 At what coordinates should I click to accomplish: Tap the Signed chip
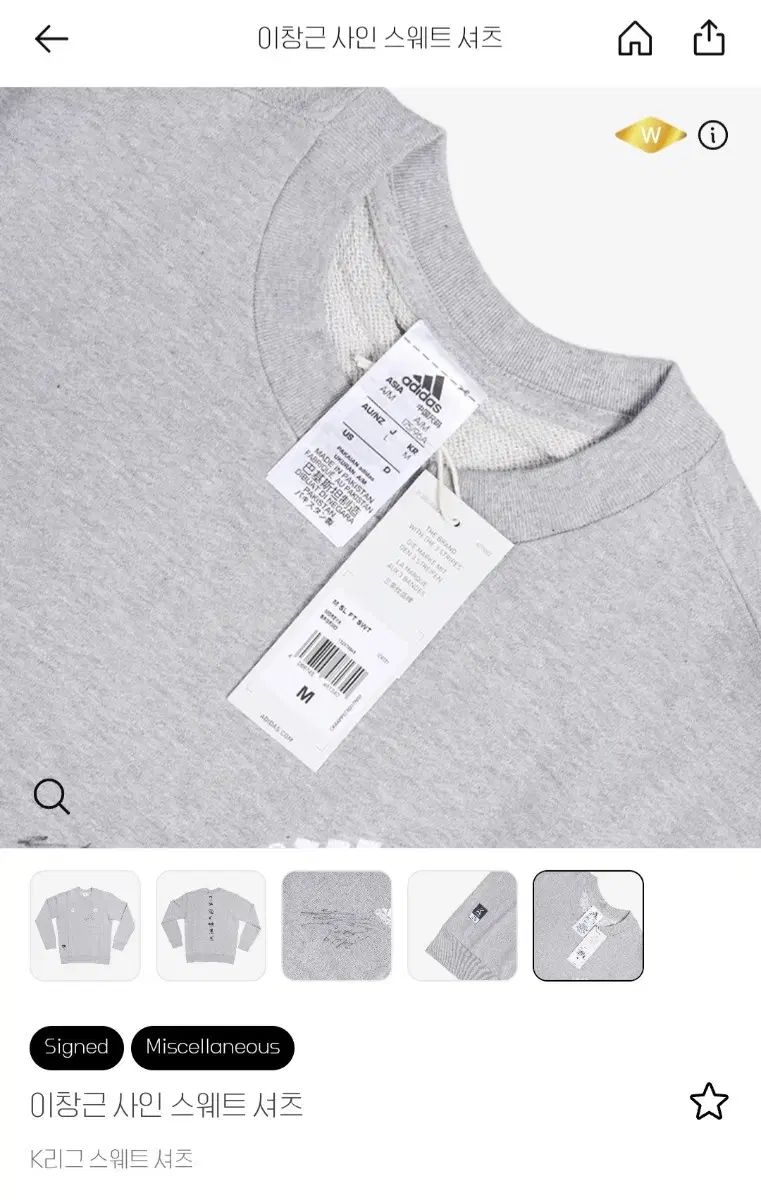coord(76,1047)
